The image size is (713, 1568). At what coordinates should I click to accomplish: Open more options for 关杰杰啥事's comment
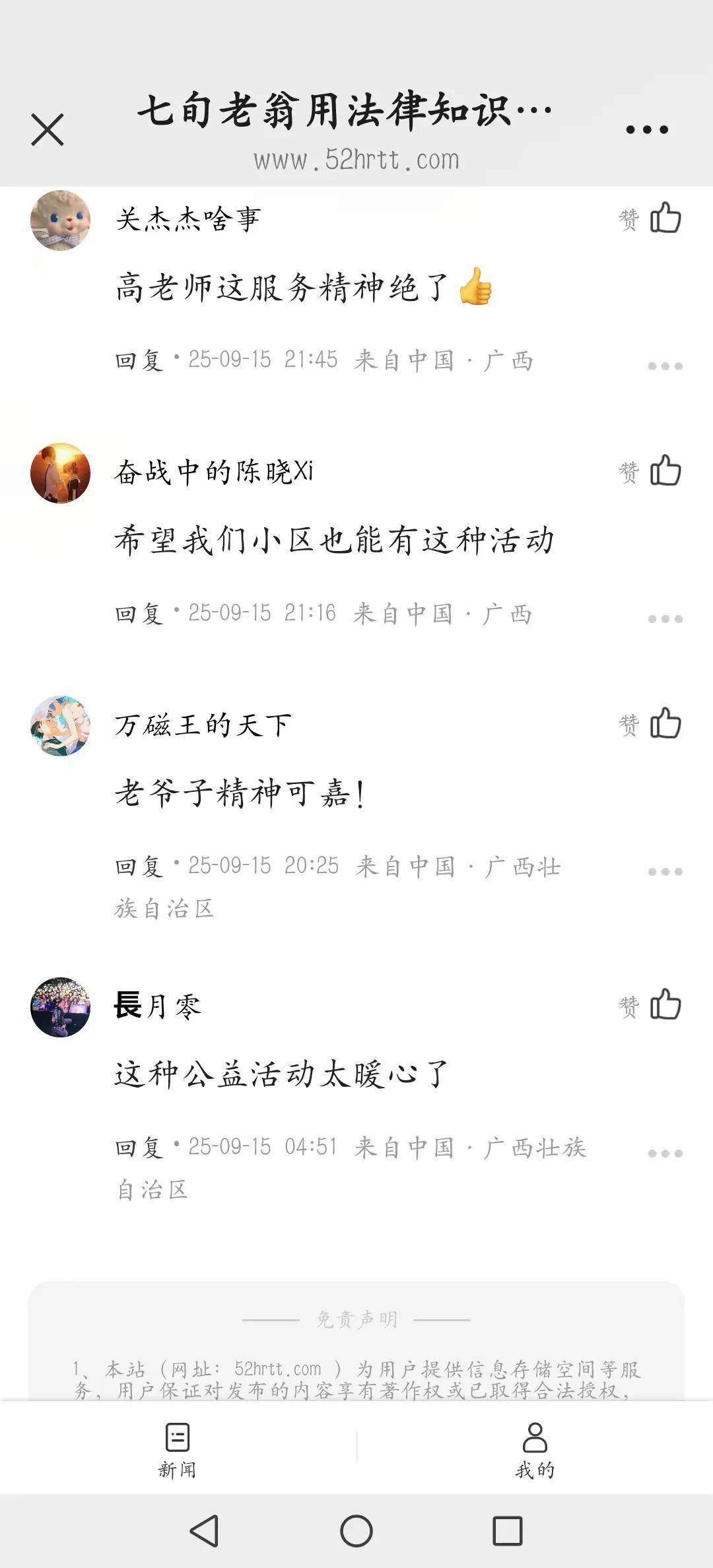tap(665, 366)
